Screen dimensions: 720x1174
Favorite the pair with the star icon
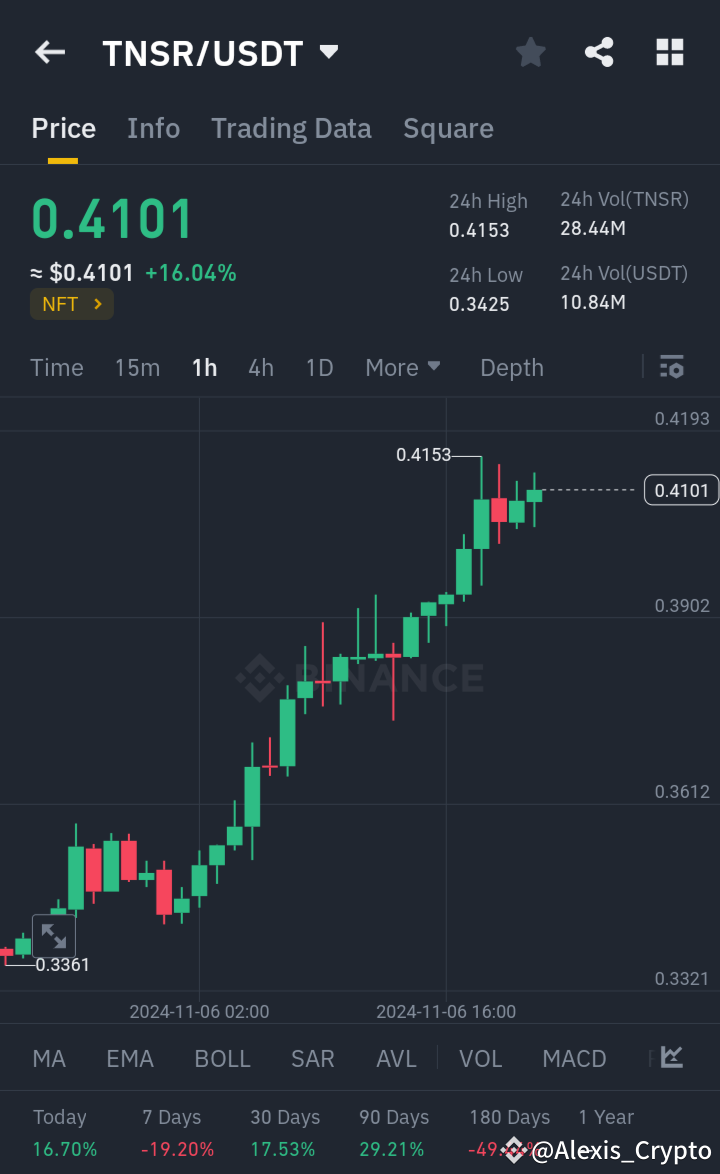[x=530, y=52]
